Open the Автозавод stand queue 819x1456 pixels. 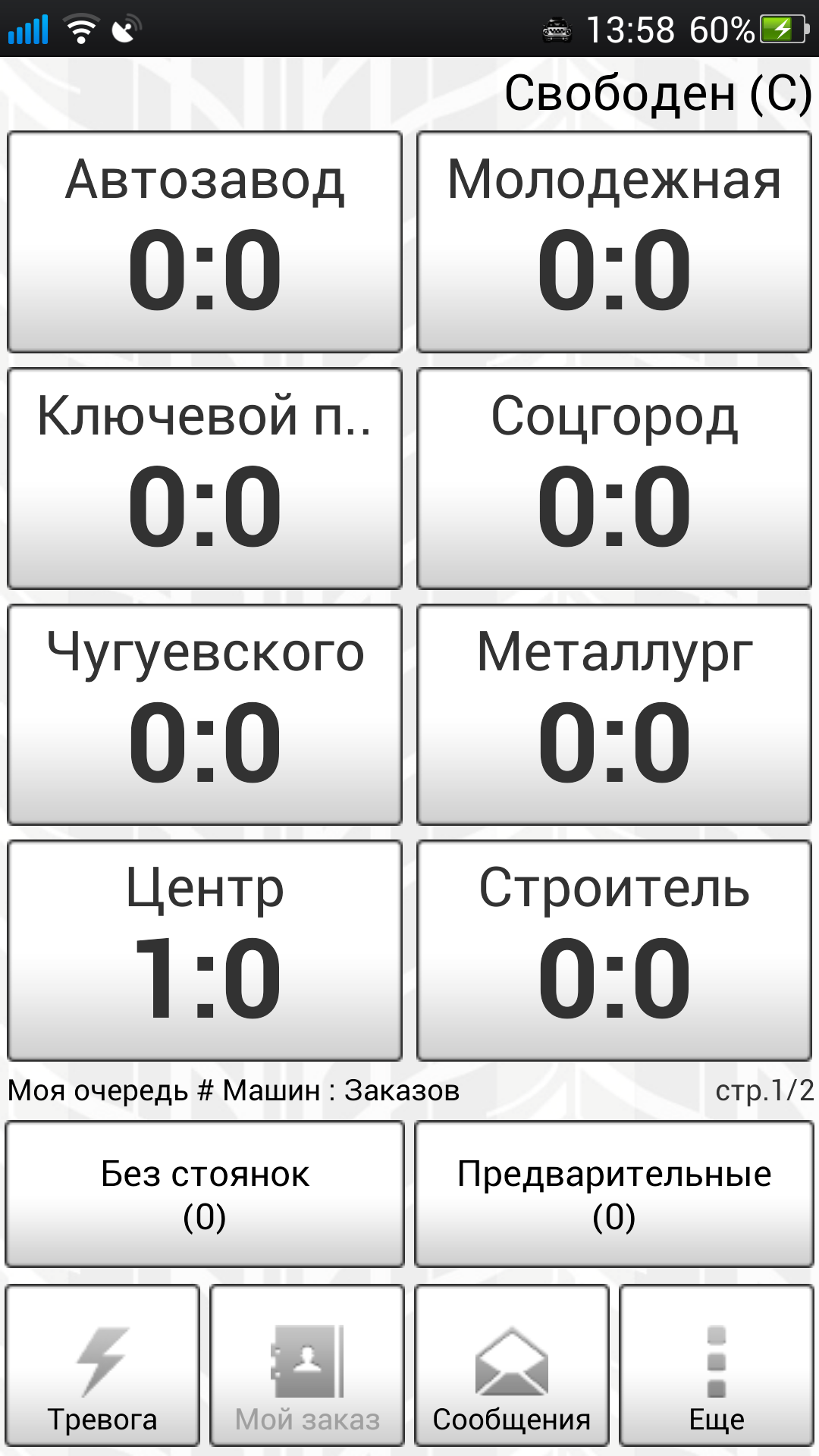point(205,242)
